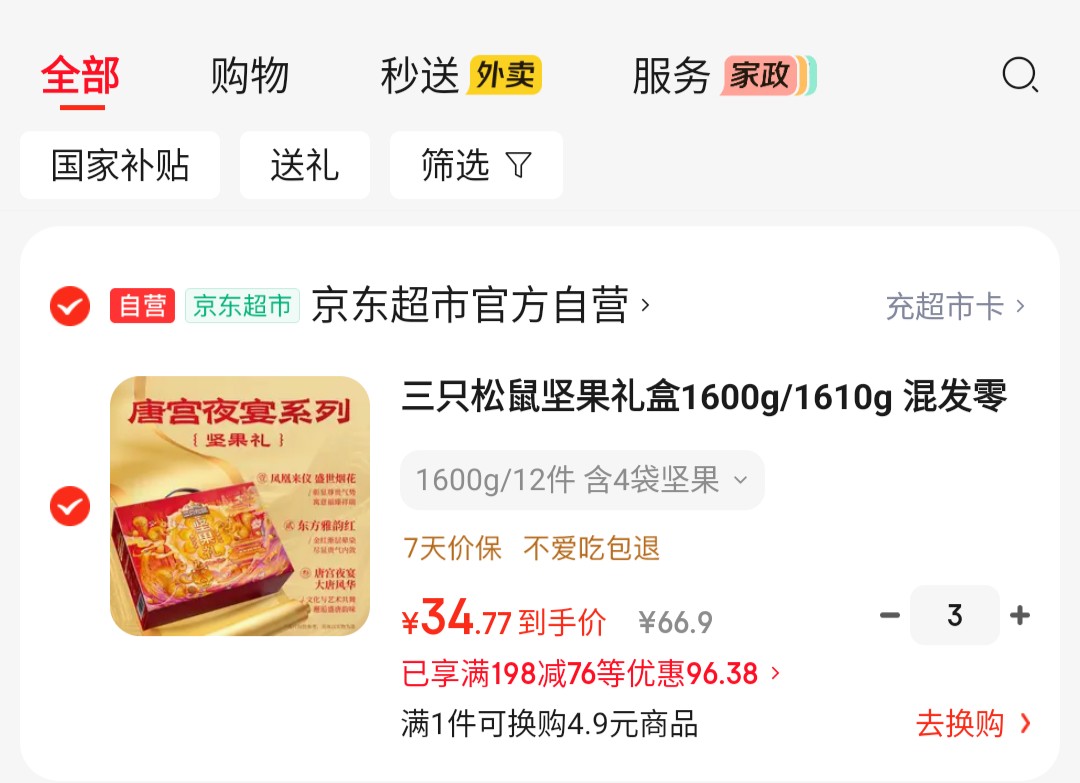Open the 筛选 filter options
Viewport: 1080px width, 783px height.
click(x=476, y=165)
